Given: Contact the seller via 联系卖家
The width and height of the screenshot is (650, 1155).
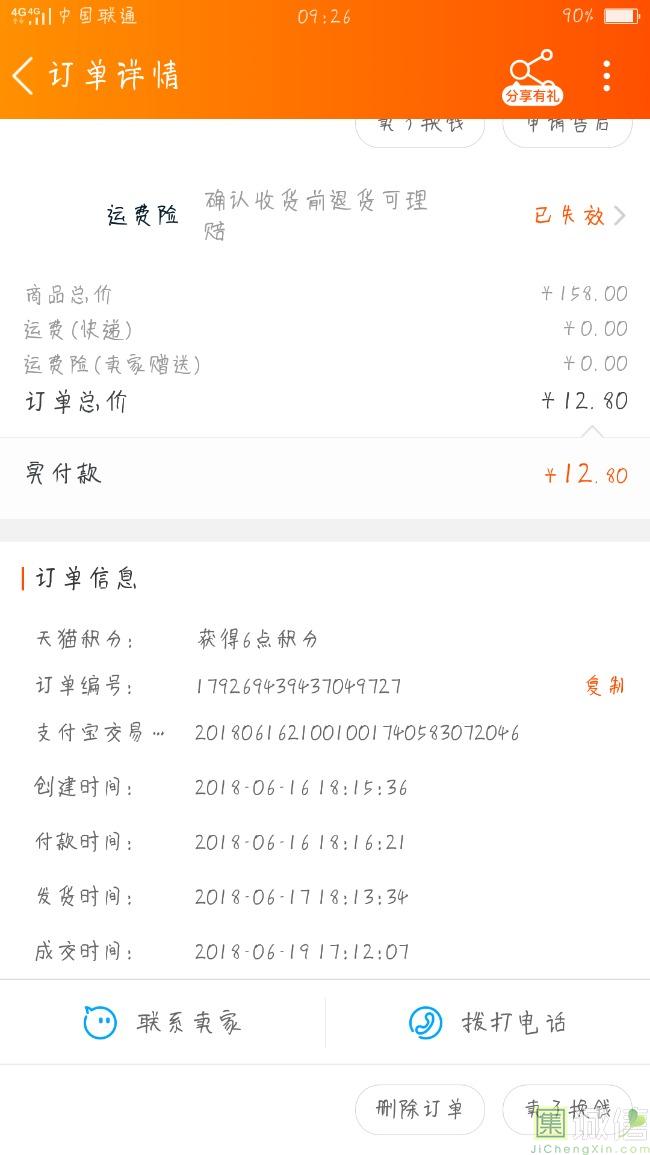Looking at the screenshot, I should pyautogui.click(x=163, y=1023).
